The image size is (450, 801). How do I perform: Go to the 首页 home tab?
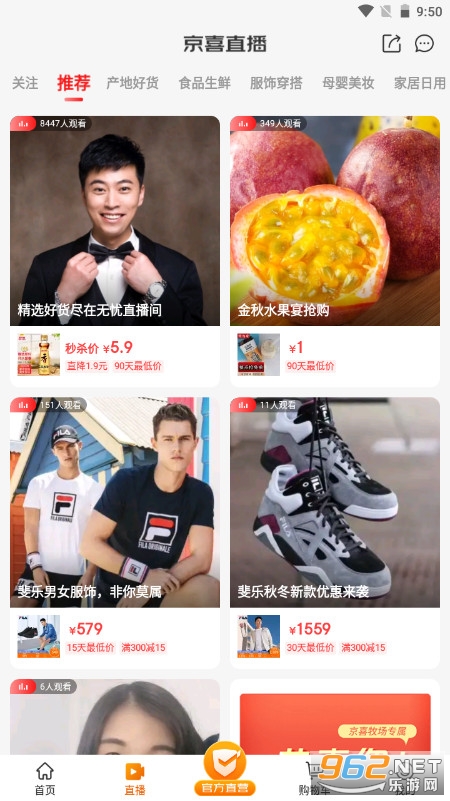click(x=45, y=778)
